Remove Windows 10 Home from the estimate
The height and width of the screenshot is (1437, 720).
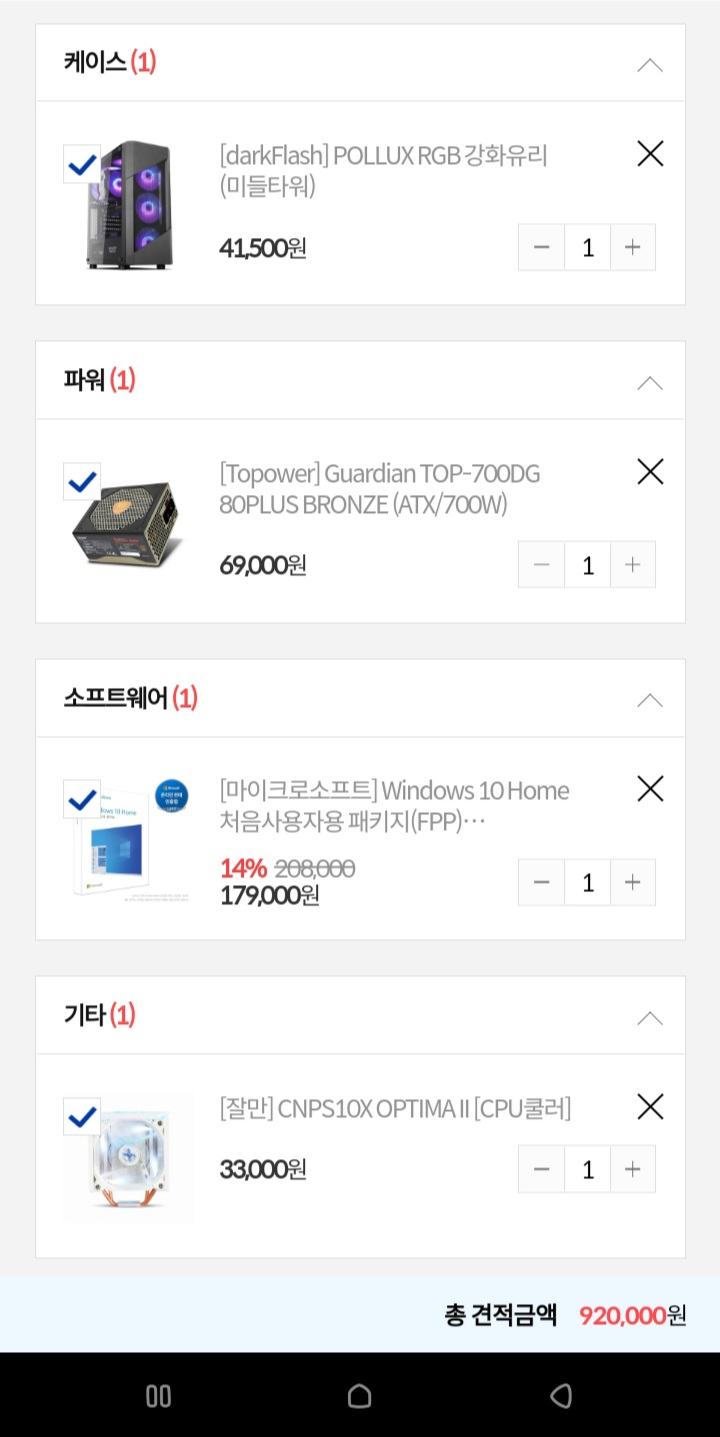pyautogui.click(x=650, y=789)
